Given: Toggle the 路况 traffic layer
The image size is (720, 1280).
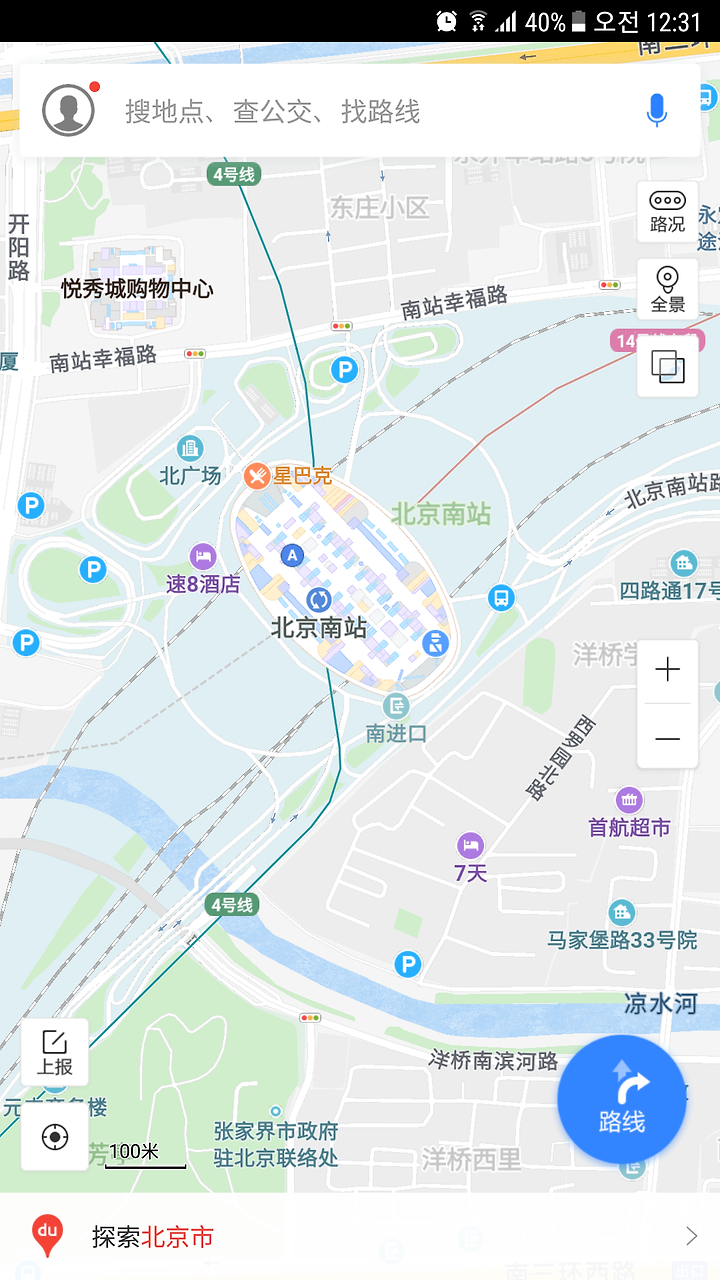Looking at the screenshot, I should [667, 212].
